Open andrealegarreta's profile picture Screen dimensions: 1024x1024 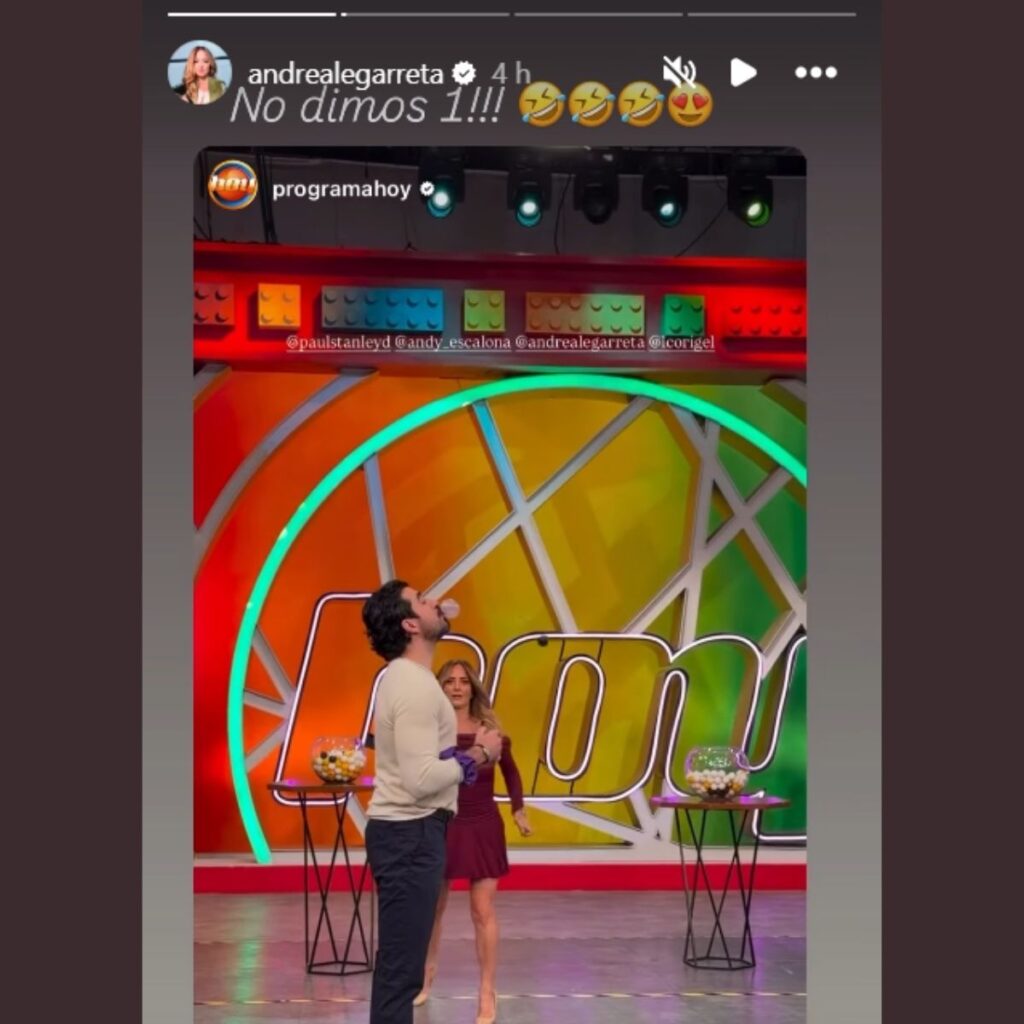(200, 72)
